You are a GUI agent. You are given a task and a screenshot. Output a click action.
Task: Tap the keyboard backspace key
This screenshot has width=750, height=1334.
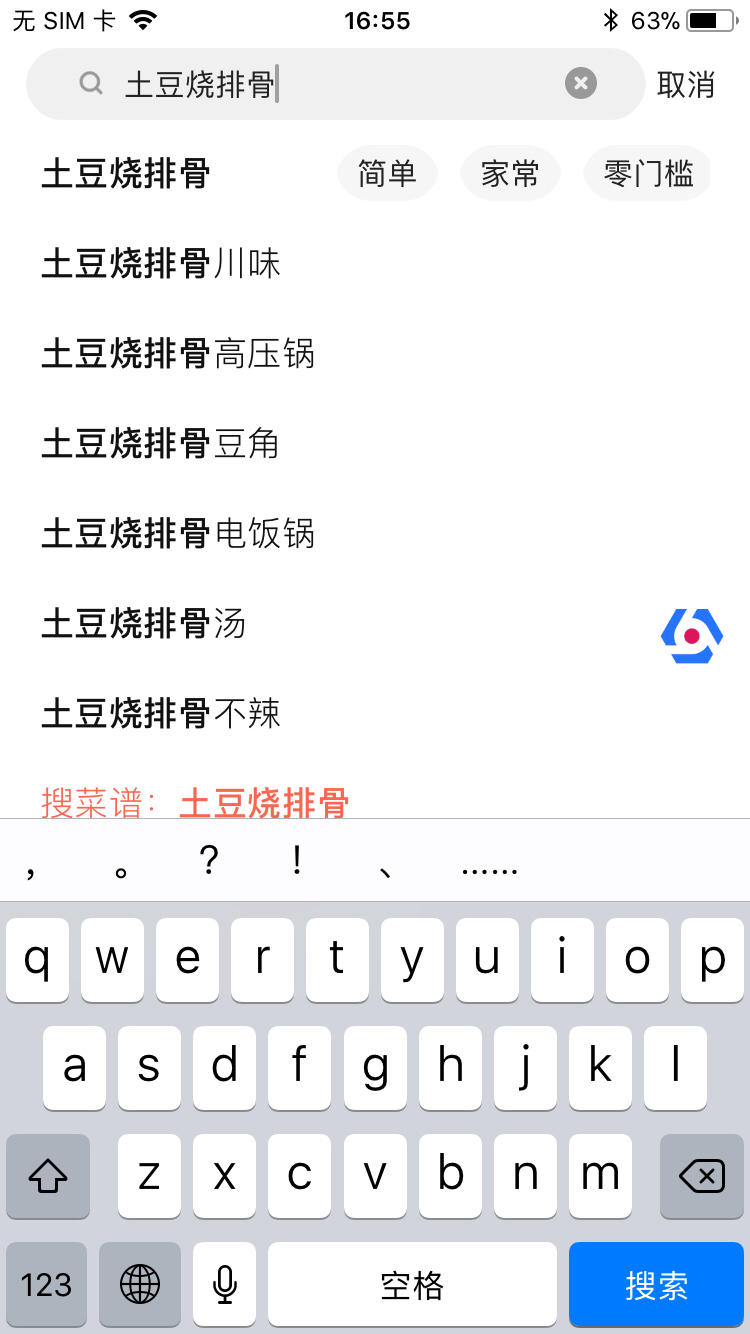[702, 1176]
